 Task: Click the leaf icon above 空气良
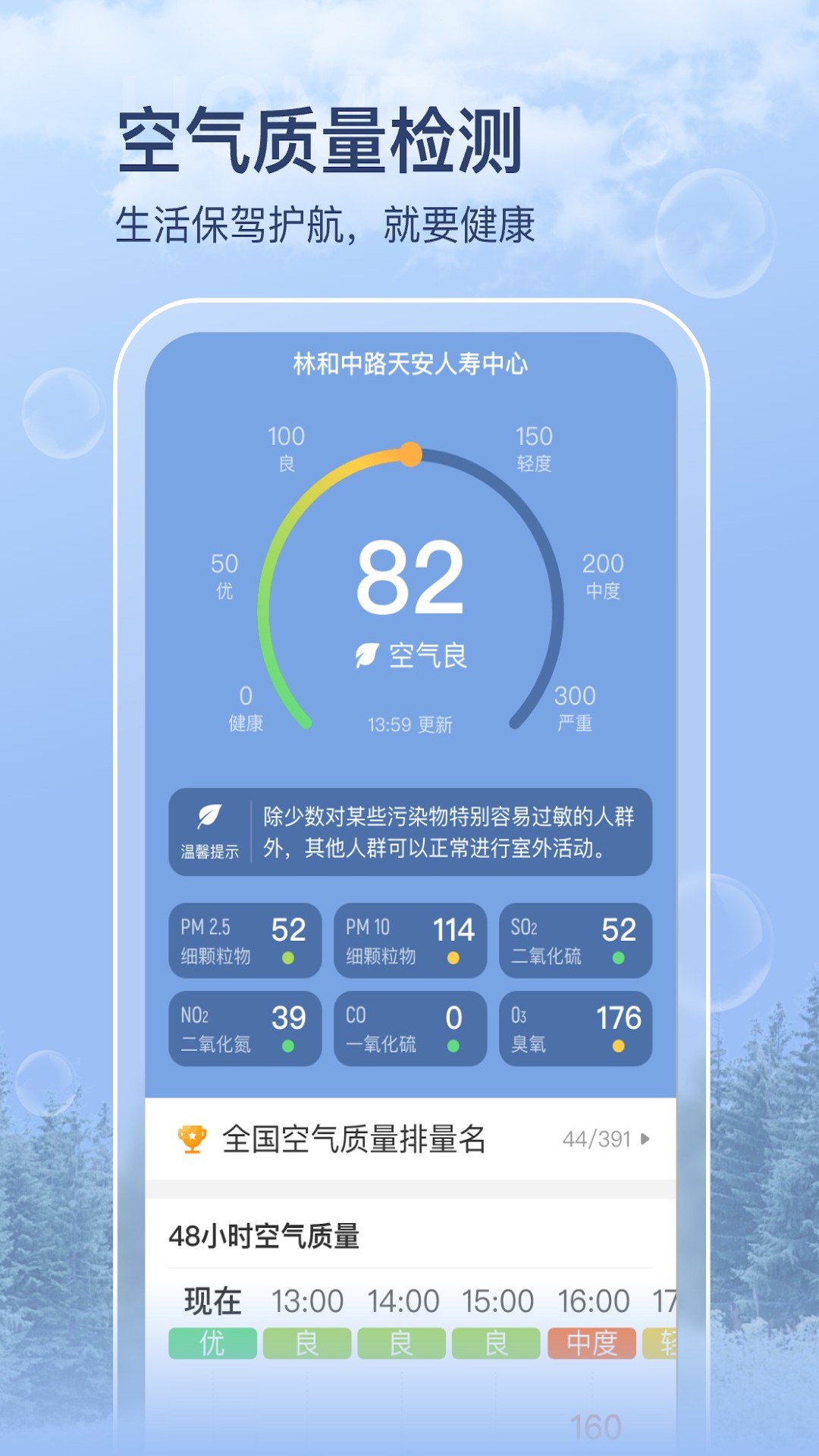click(x=366, y=654)
